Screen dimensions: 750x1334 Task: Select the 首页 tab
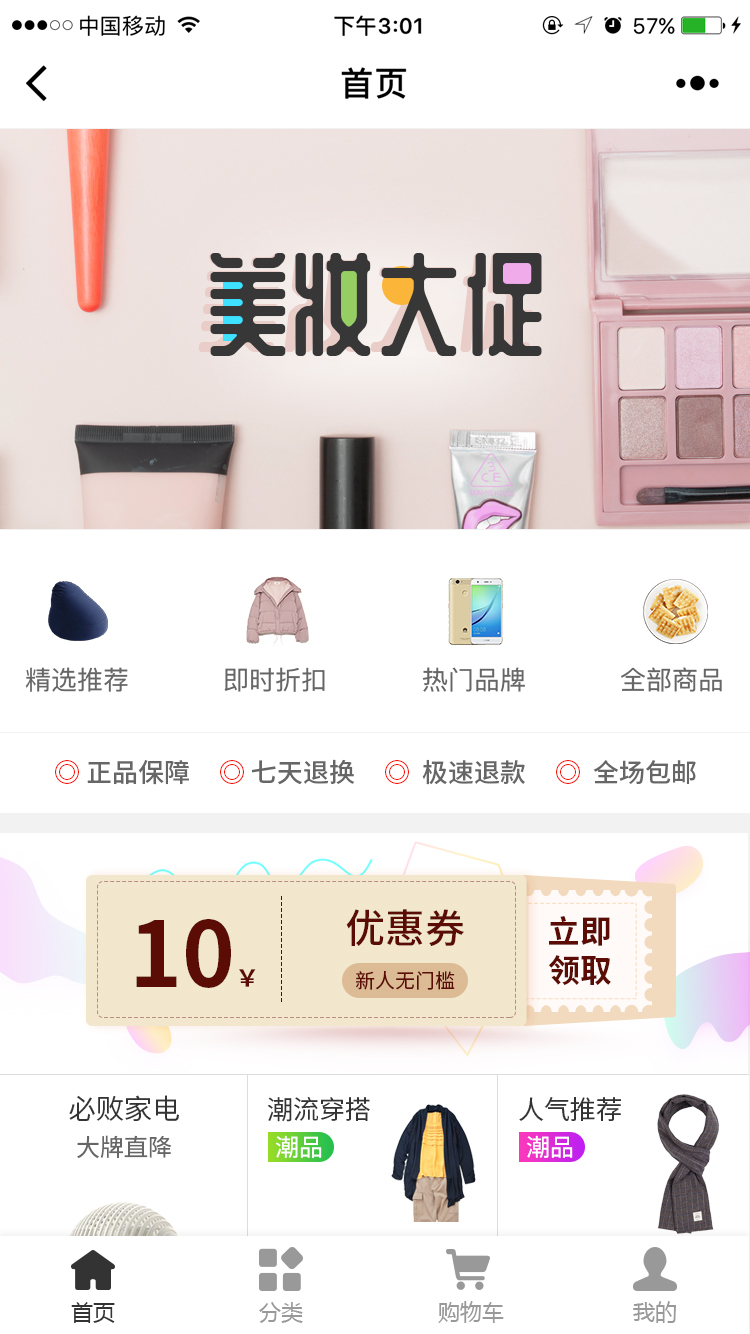pos(93,1286)
